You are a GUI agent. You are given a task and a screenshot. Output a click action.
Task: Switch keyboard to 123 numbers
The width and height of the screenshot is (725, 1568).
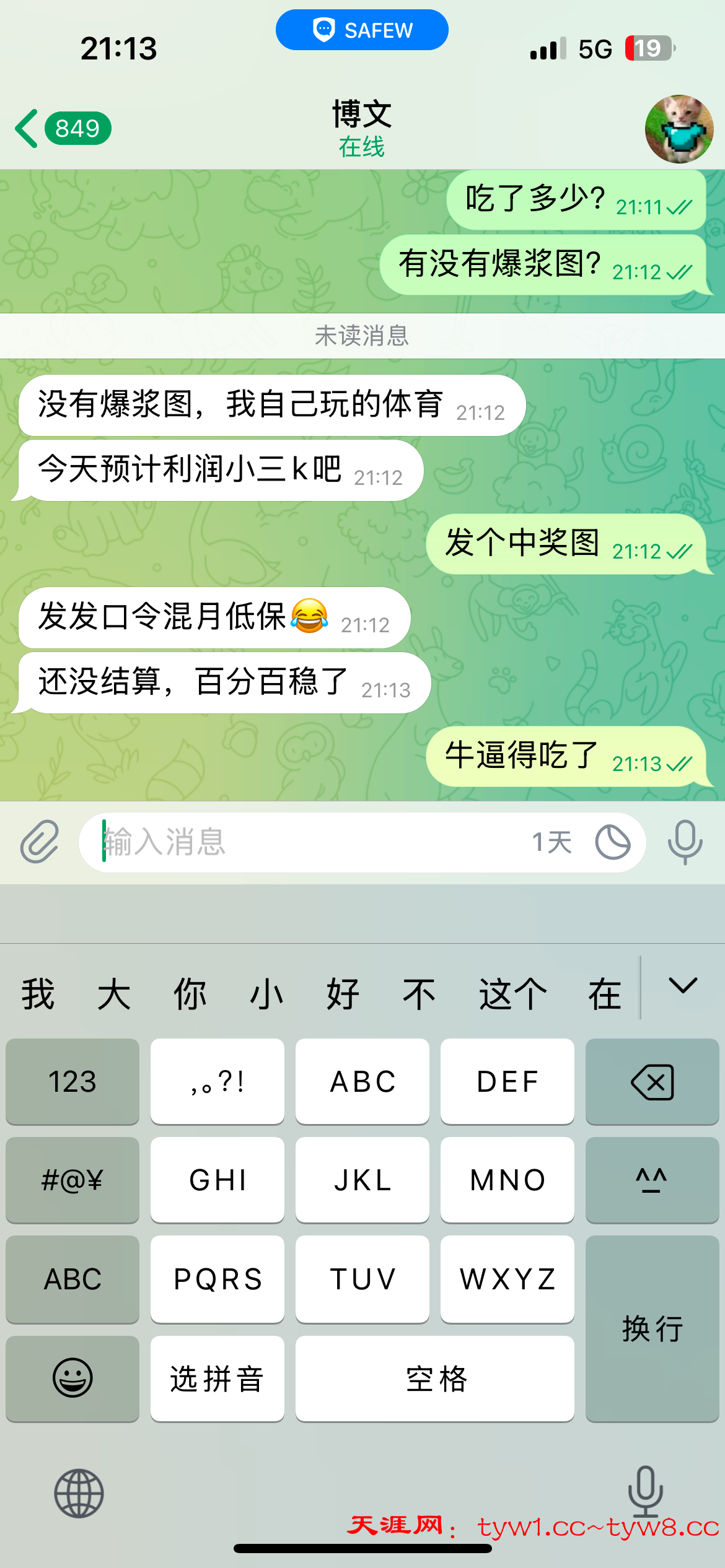tap(72, 1082)
